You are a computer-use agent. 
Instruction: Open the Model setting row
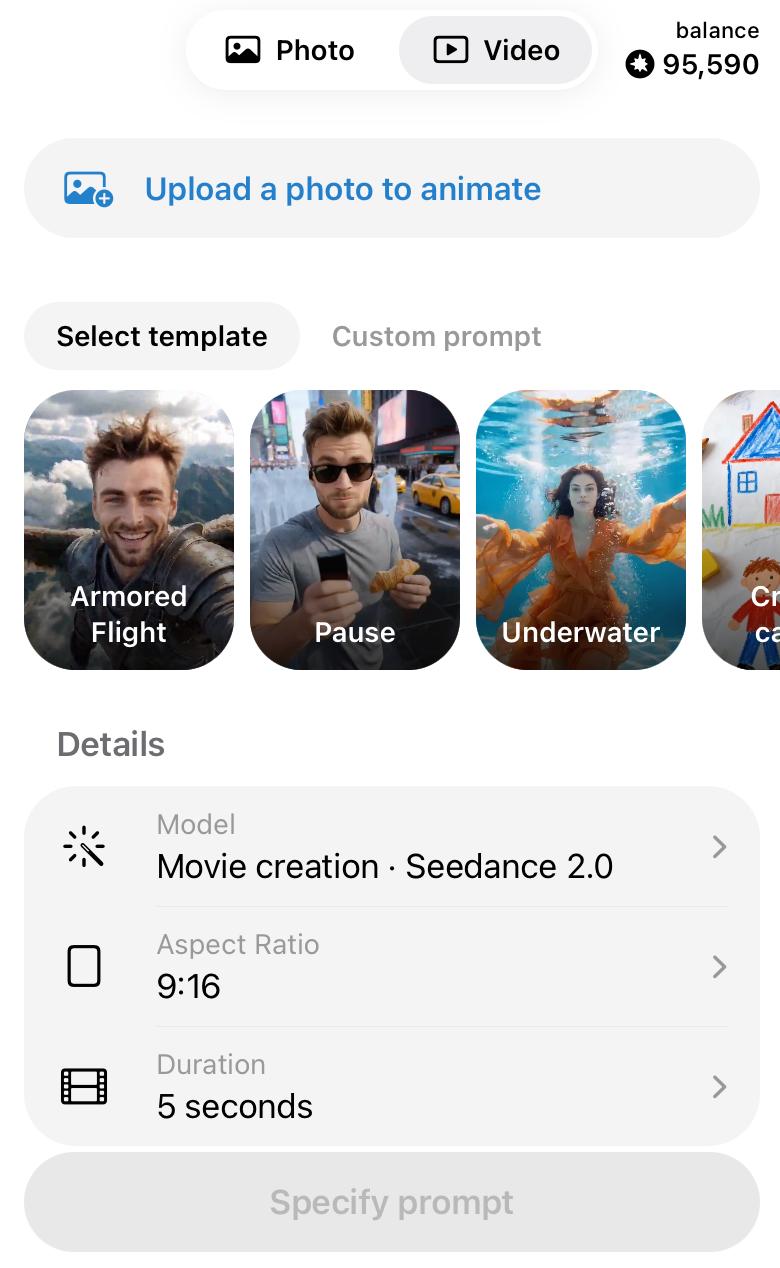392,847
